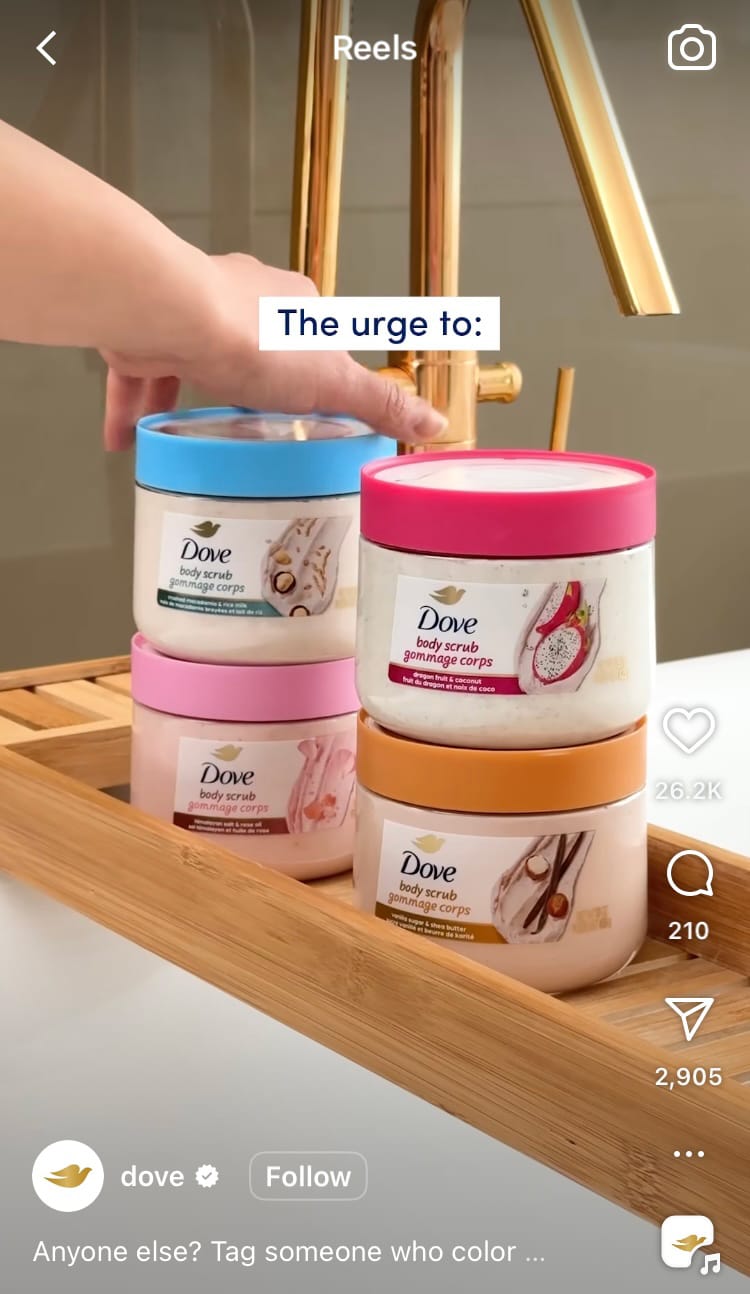Image resolution: width=750 pixels, height=1294 pixels.
Task: Open the comments on this reel
Action: tap(689, 876)
